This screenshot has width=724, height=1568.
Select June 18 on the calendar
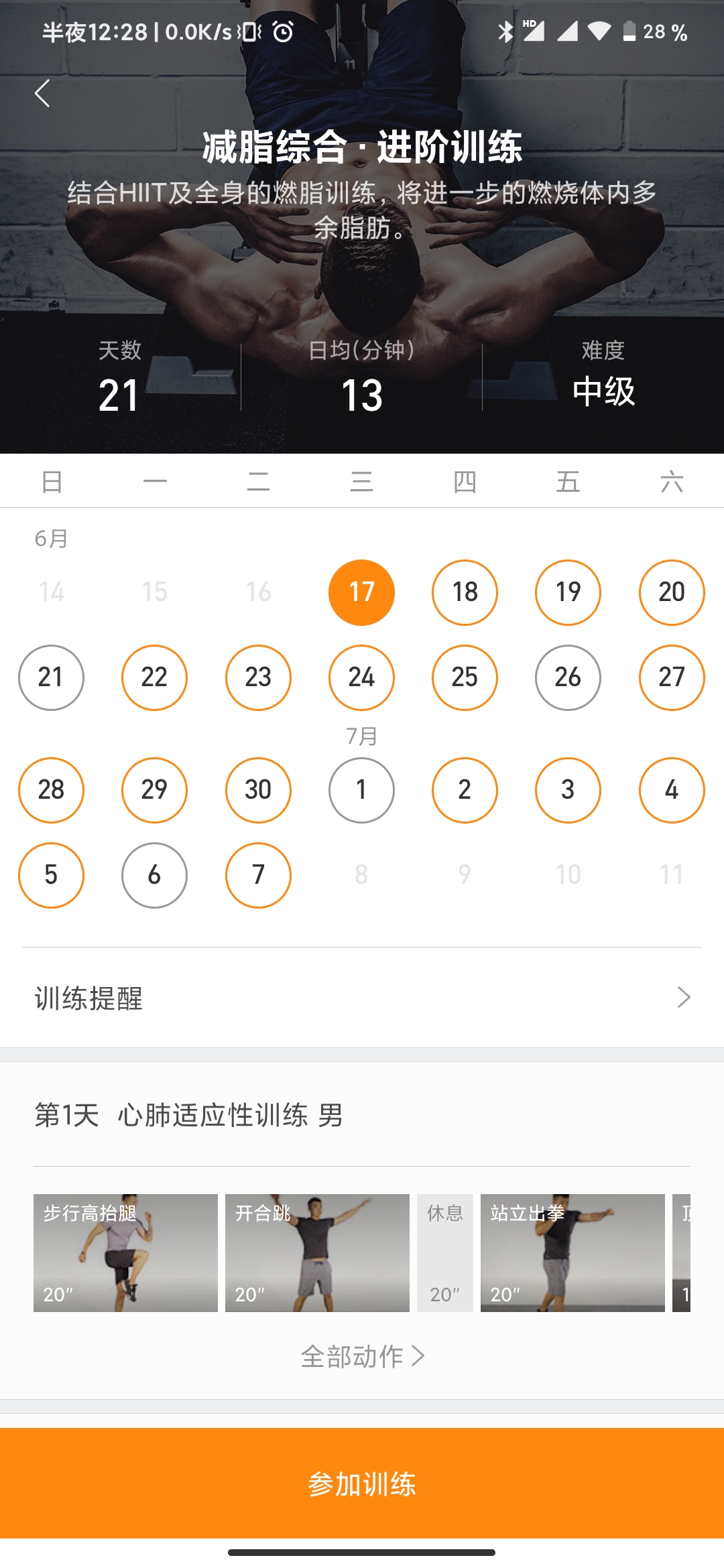(465, 592)
